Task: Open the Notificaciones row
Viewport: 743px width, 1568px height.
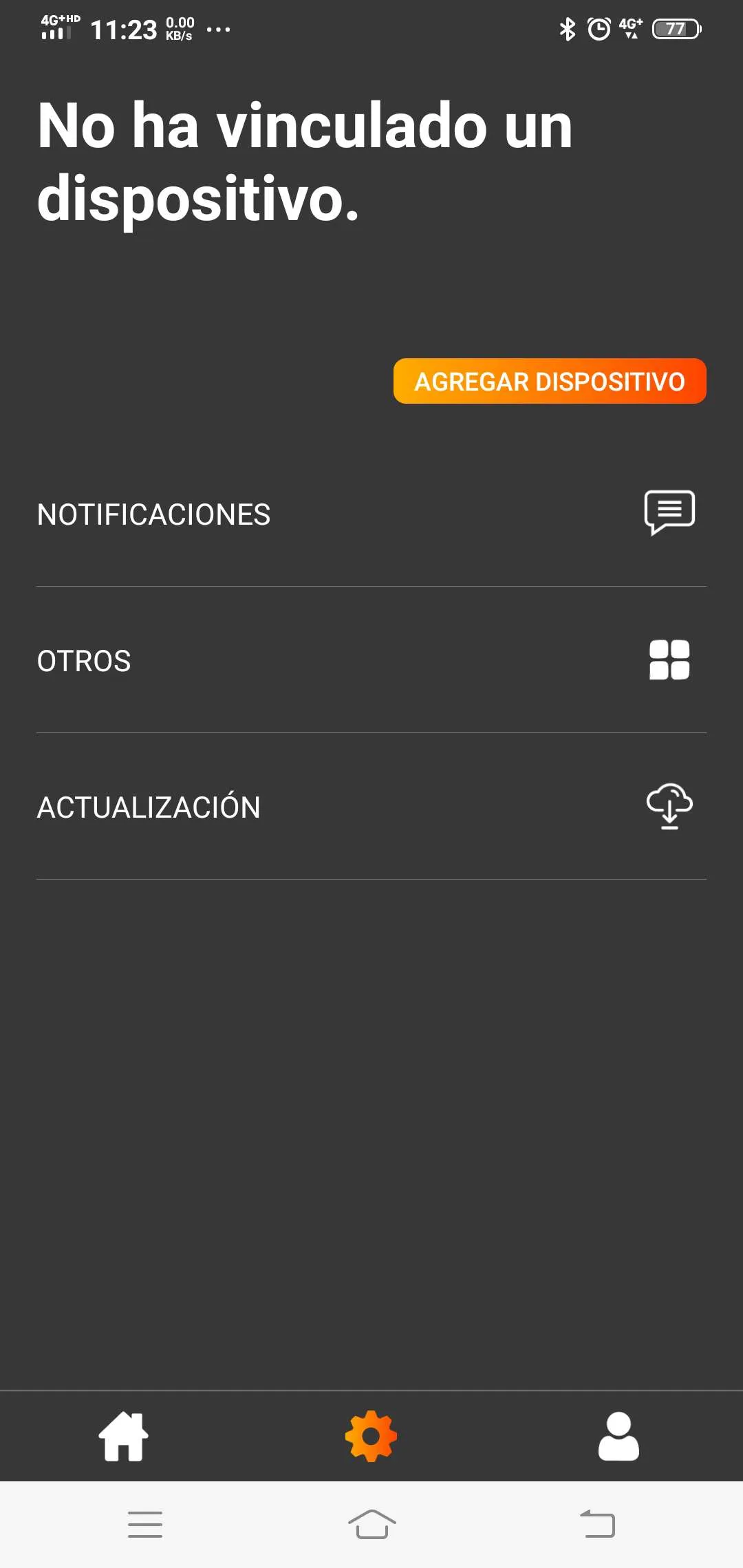Action: 371,514
